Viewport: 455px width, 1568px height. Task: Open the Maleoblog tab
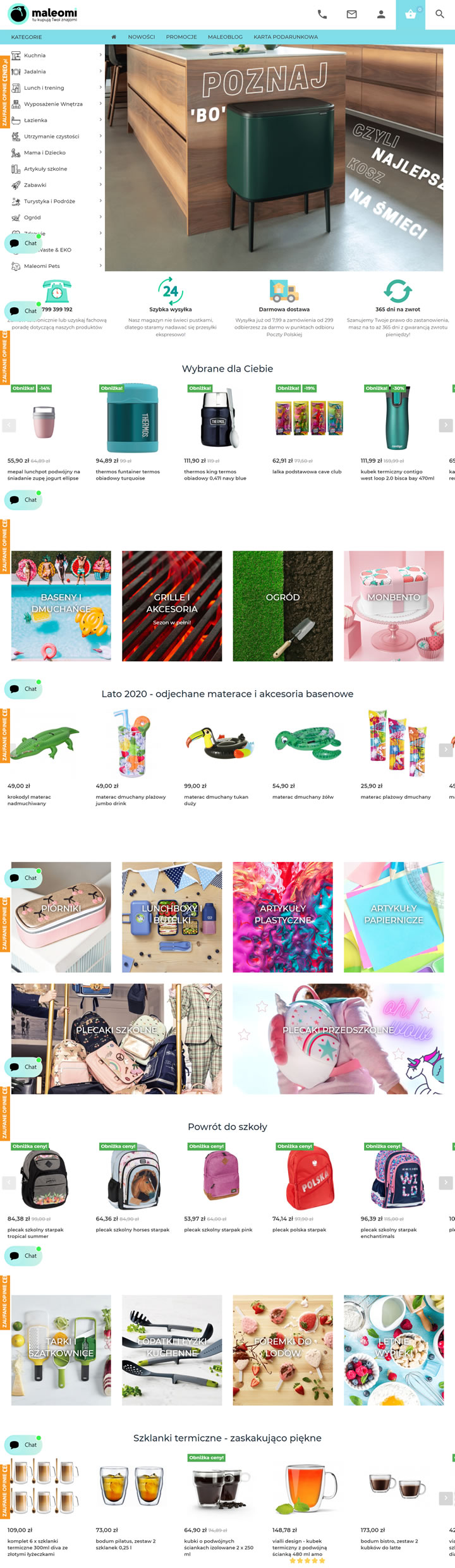[225, 37]
